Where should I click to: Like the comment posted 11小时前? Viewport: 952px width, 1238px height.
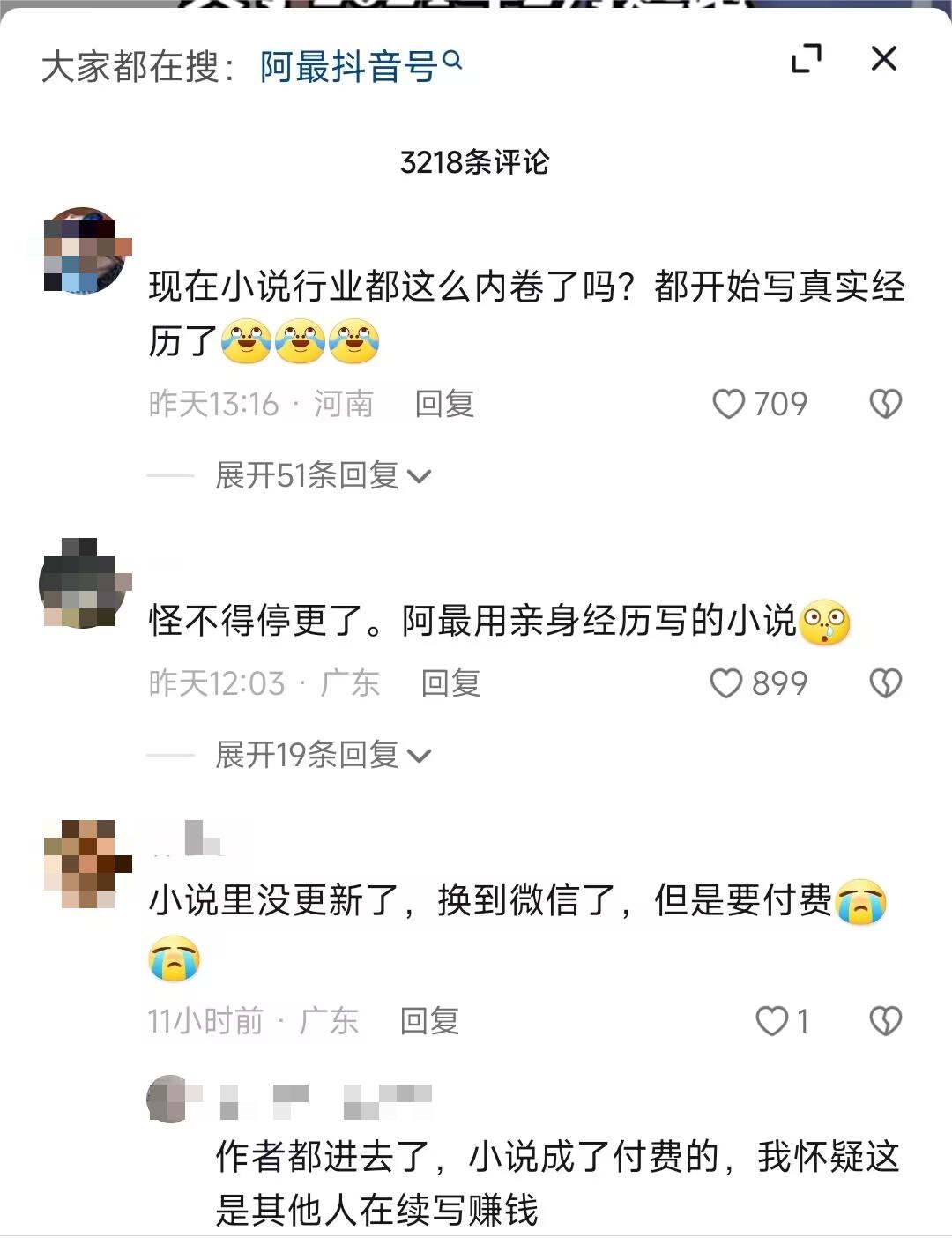[772, 1021]
